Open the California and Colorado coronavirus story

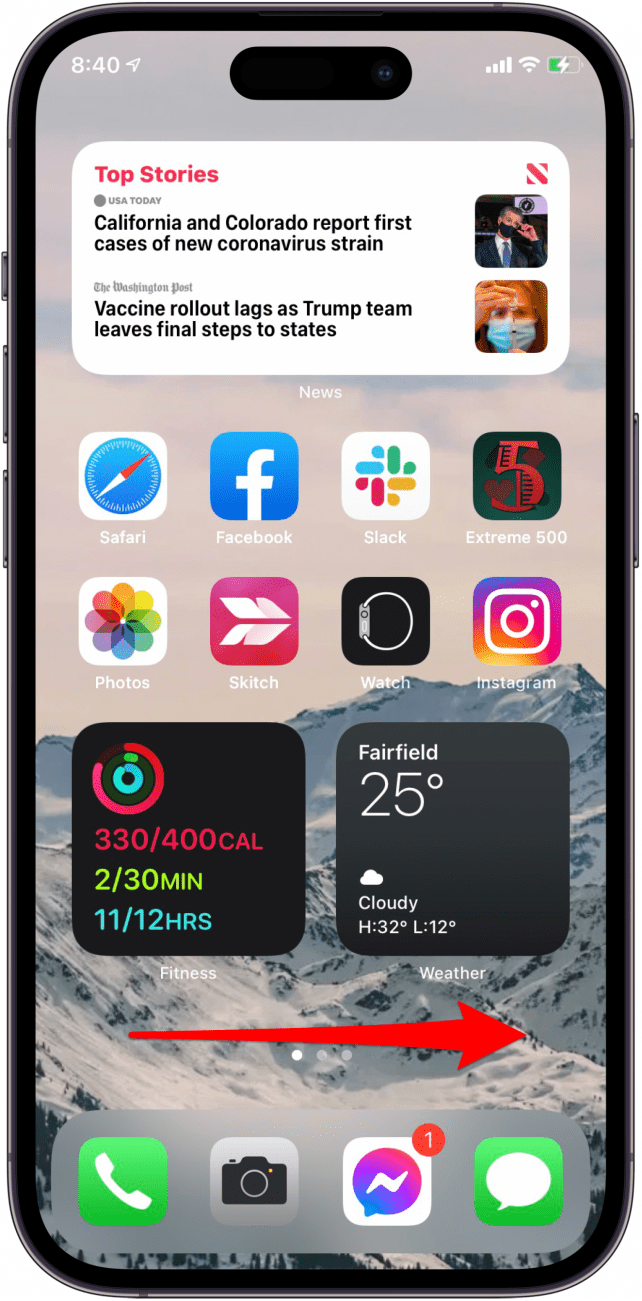(253, 233)
